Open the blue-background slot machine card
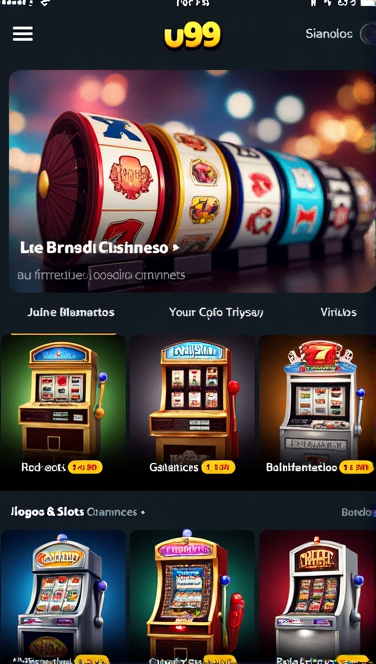The image size is (376, 664). click(x=63, y=597)
